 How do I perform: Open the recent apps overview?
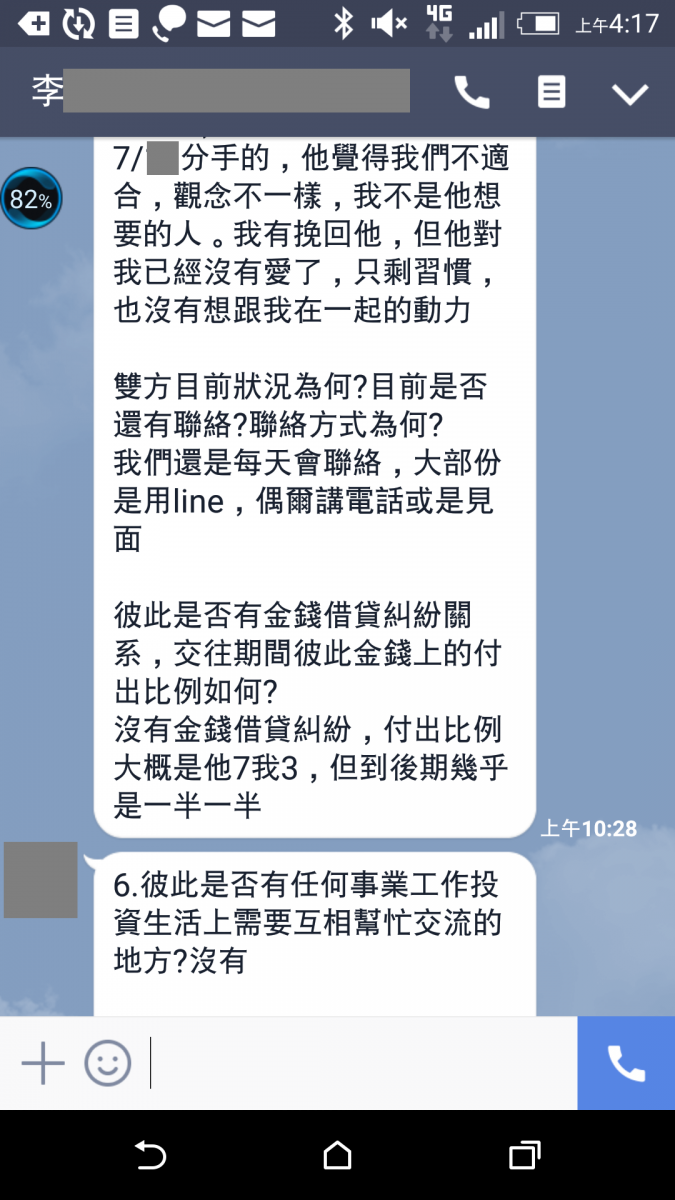pyautogui.click(x=524, y=1156)
